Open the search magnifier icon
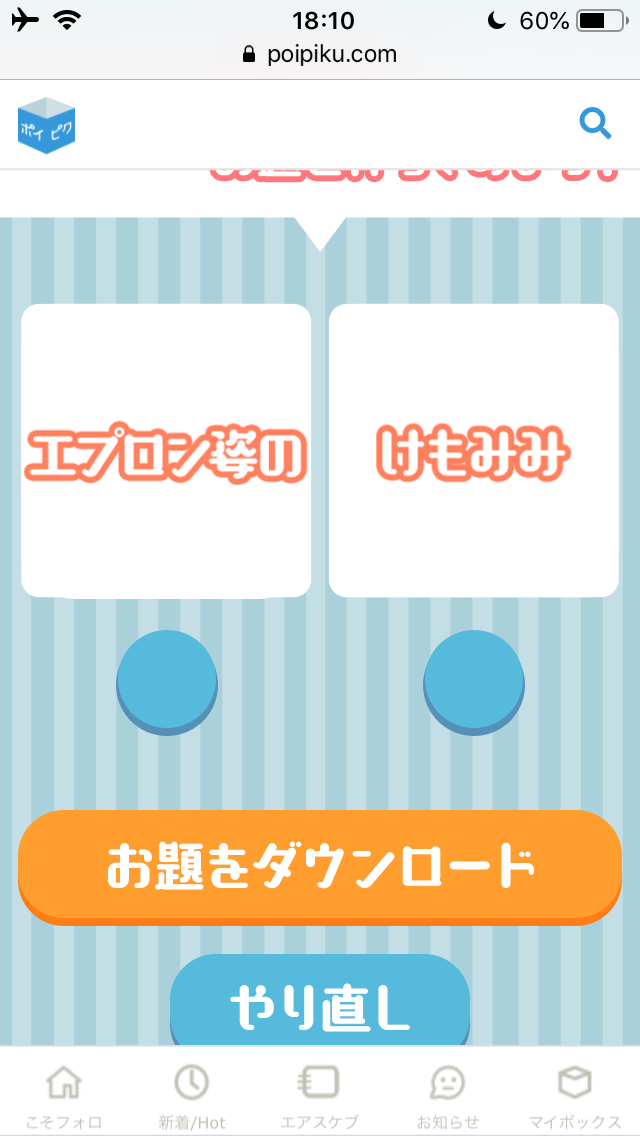Screen dimensions: 640x1136 pyautogui.click(x=595, y=124)
